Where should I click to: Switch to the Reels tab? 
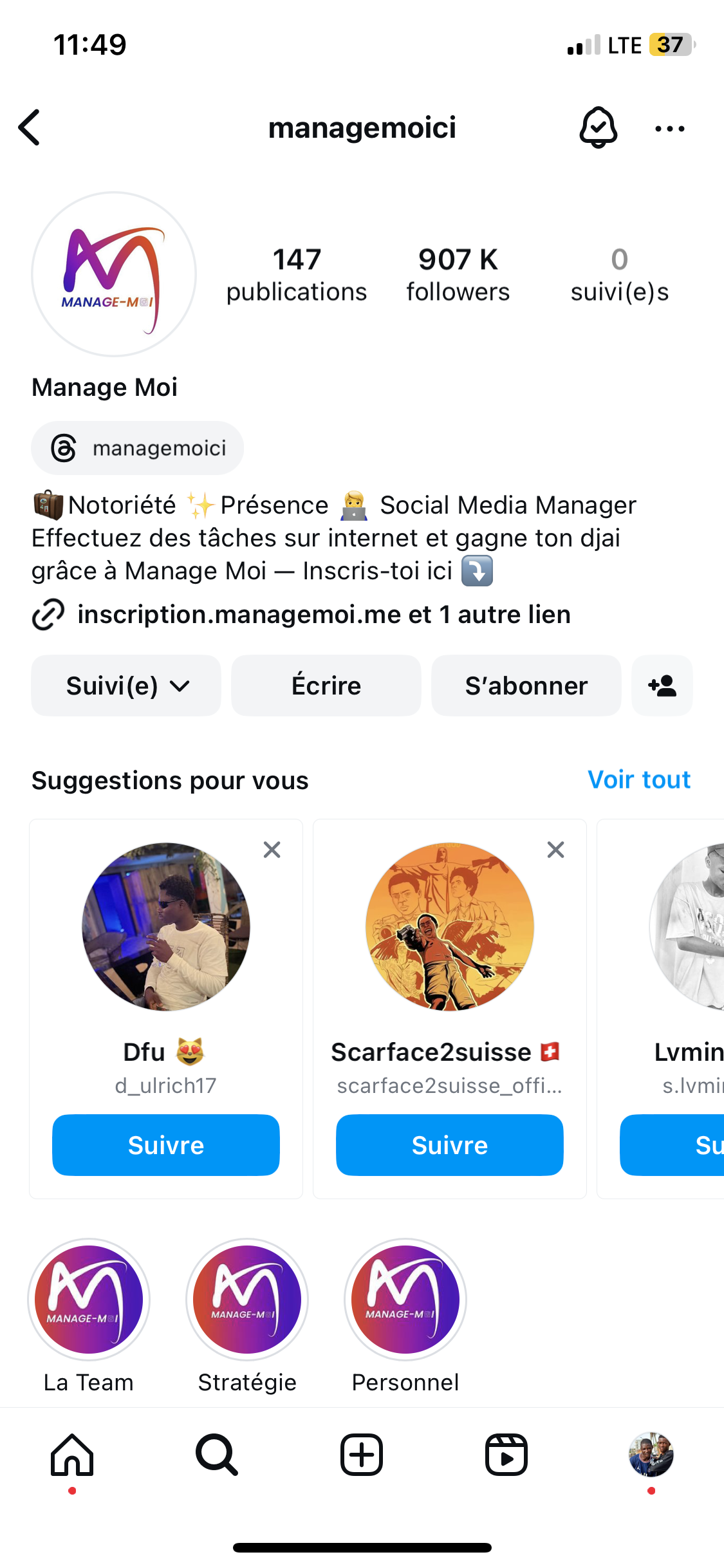(506, 1455)
